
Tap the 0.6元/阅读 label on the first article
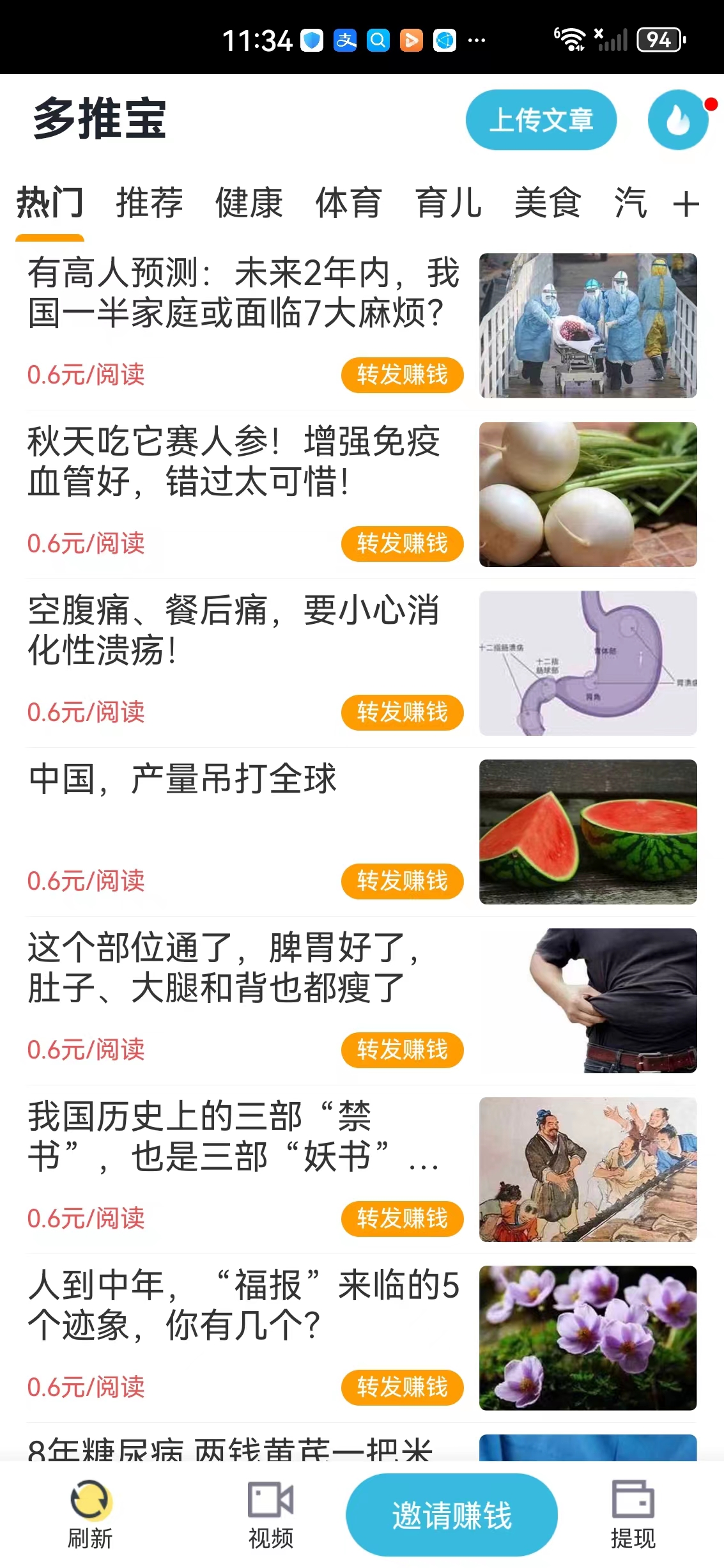(87, 375)
